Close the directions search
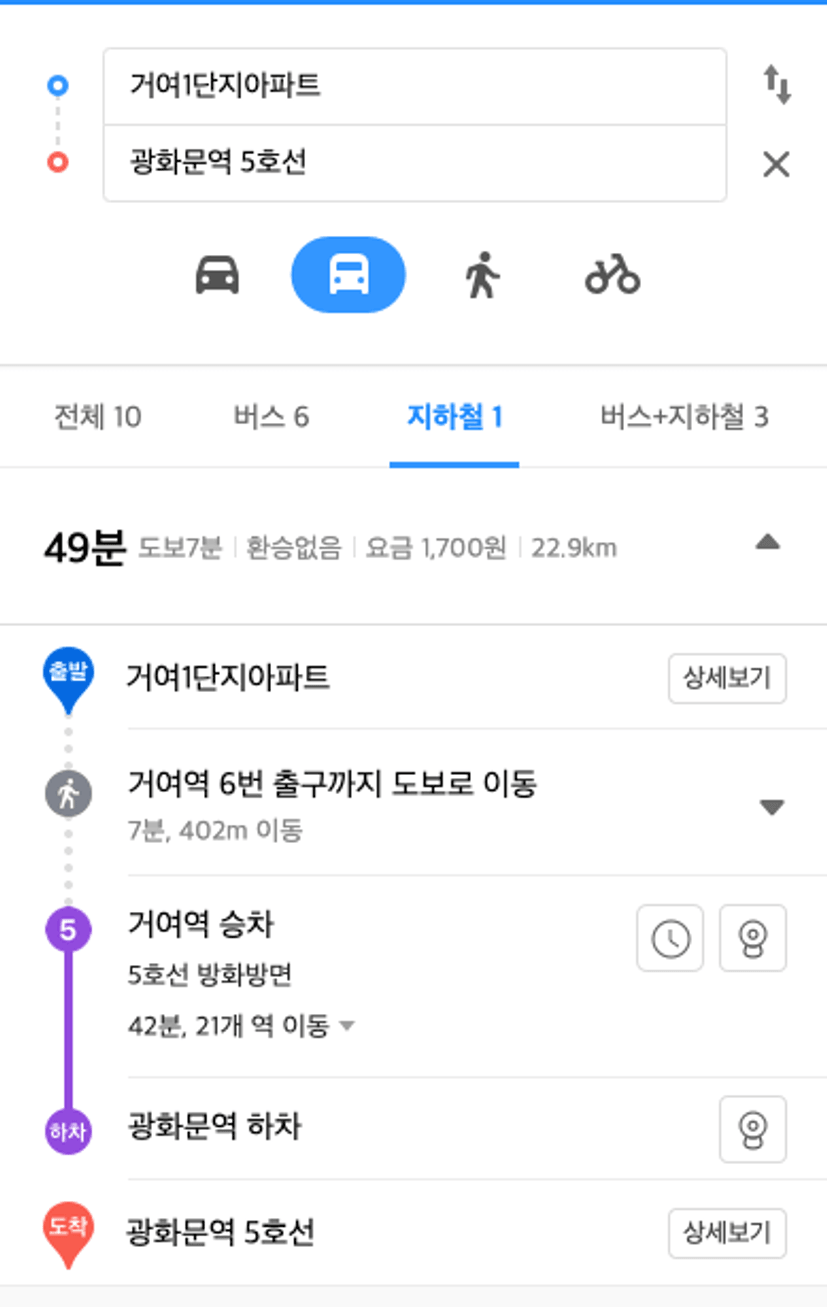This screenshot has height=1307, width=827. point(776,164)
